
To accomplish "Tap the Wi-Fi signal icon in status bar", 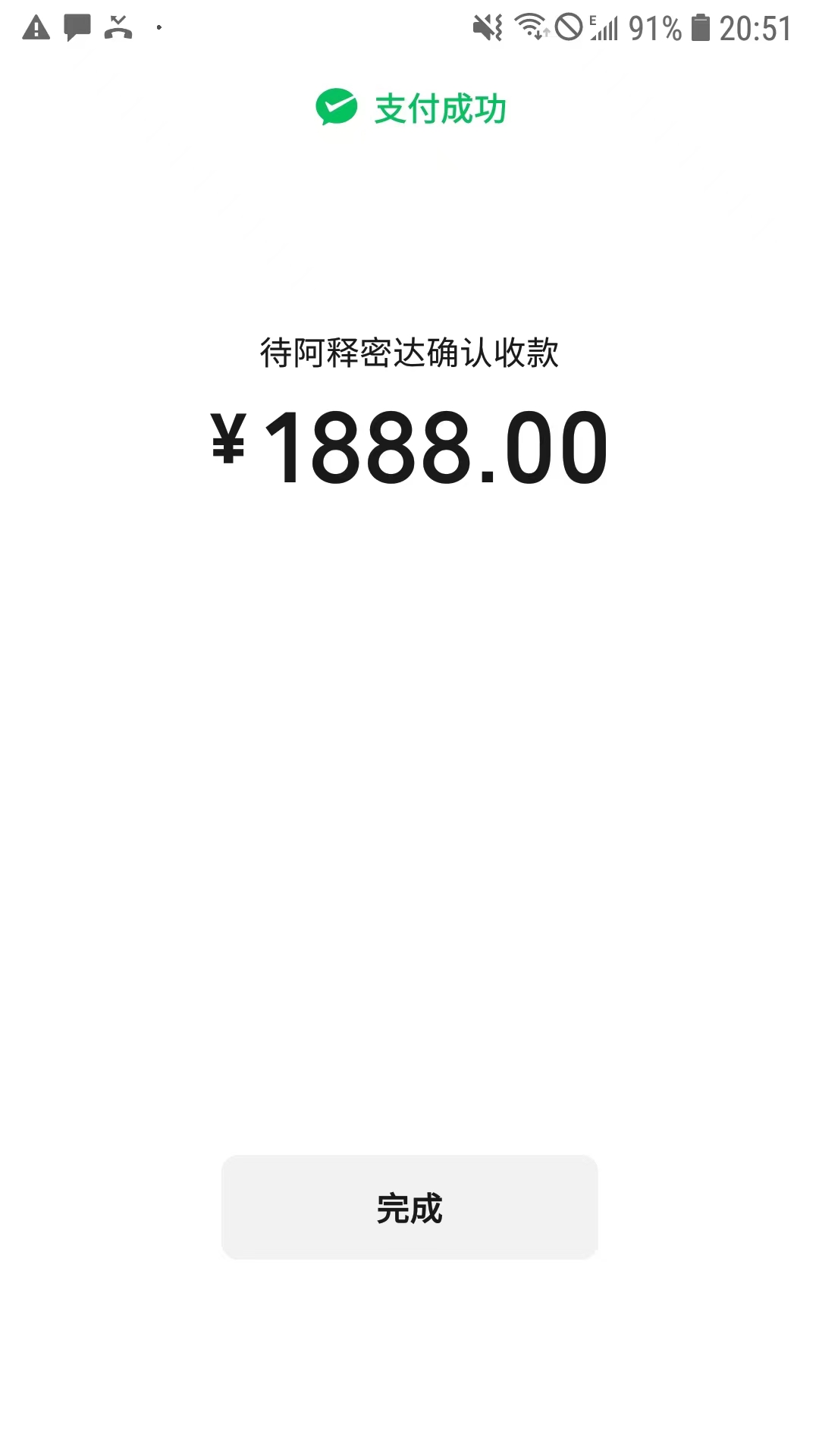I will [x=531, y=25].
